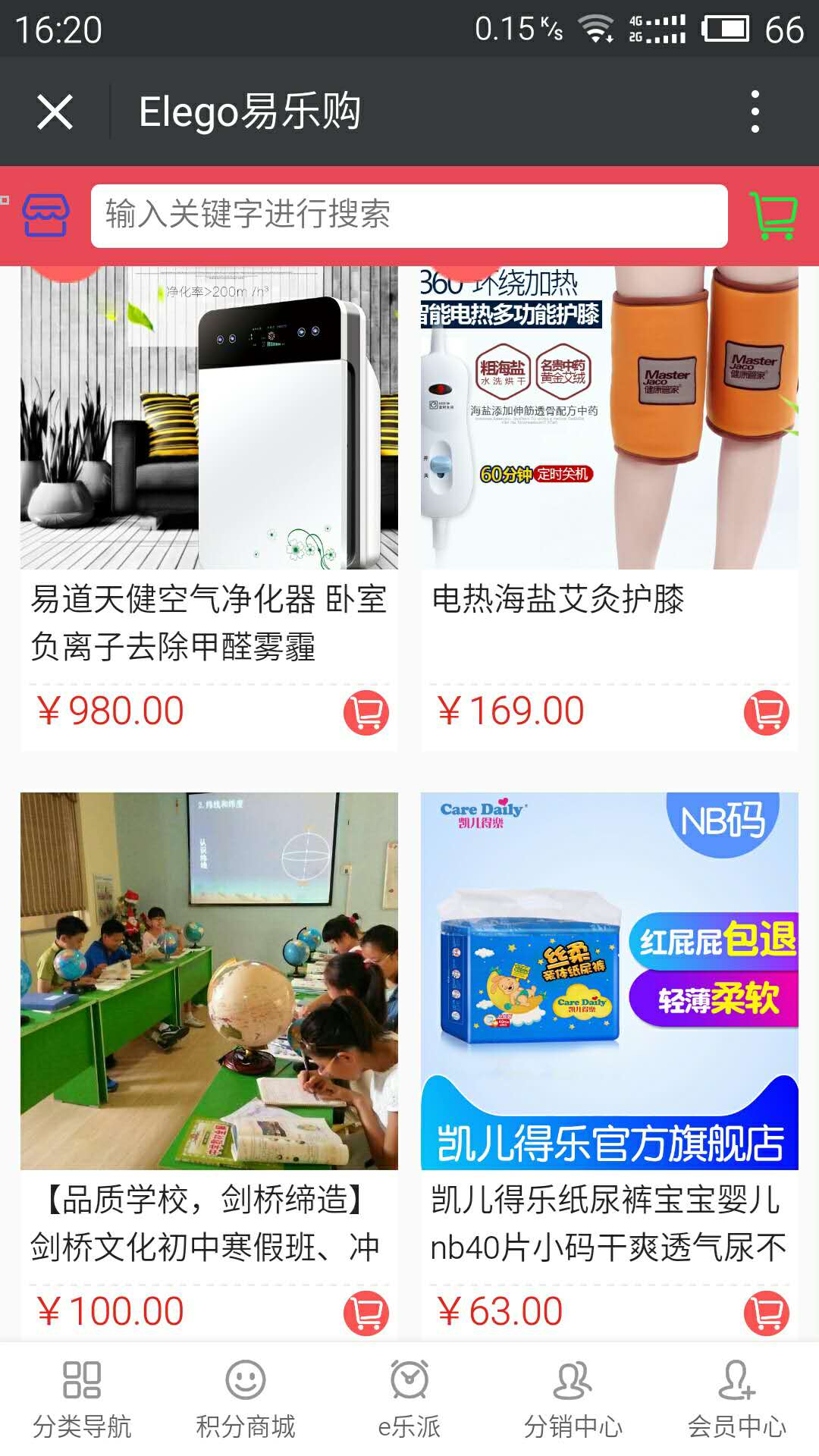Open the three-dot overflow menu

tap(755, 112)
